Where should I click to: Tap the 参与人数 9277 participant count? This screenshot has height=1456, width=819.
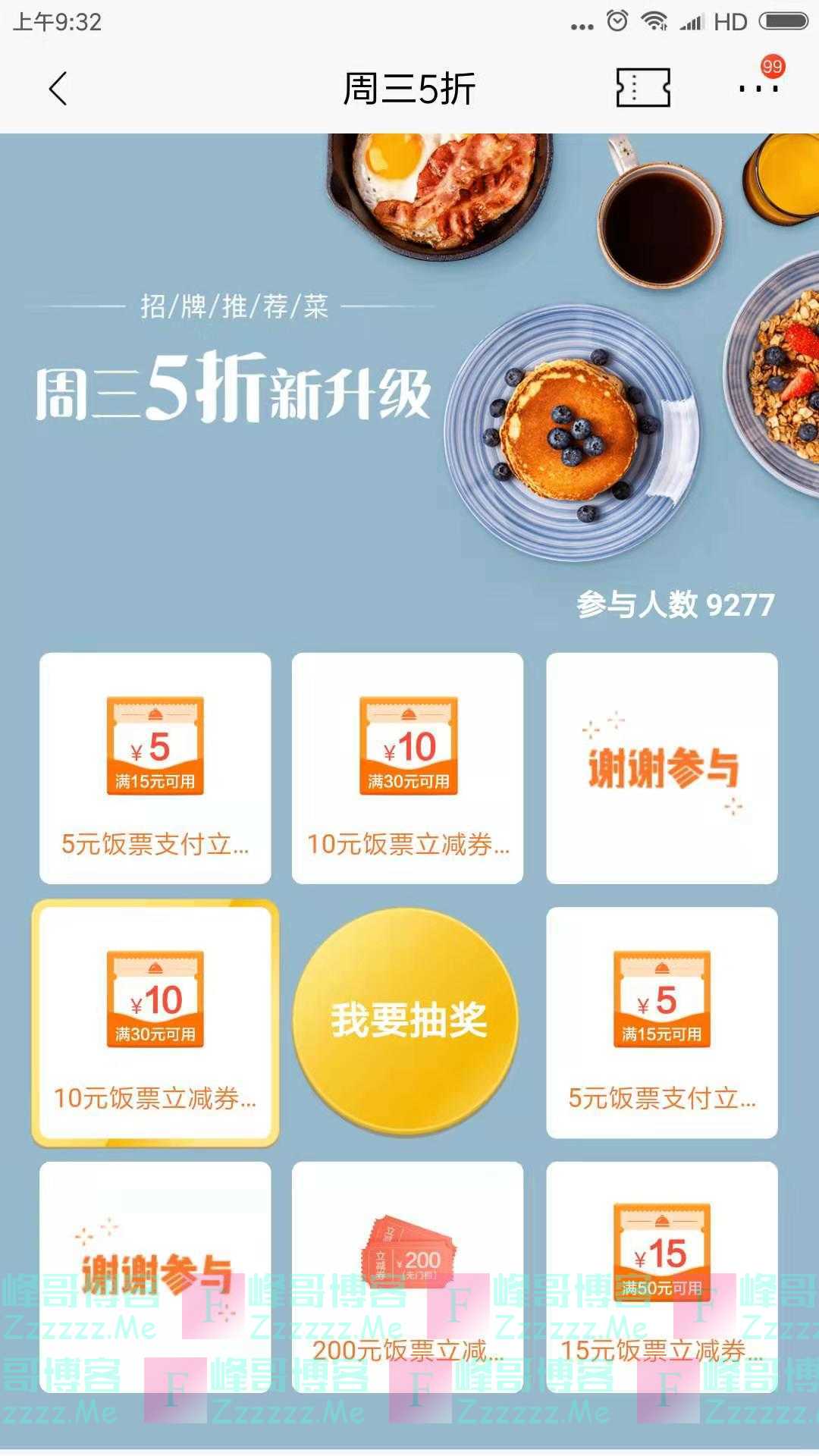(x=673, y=603)
